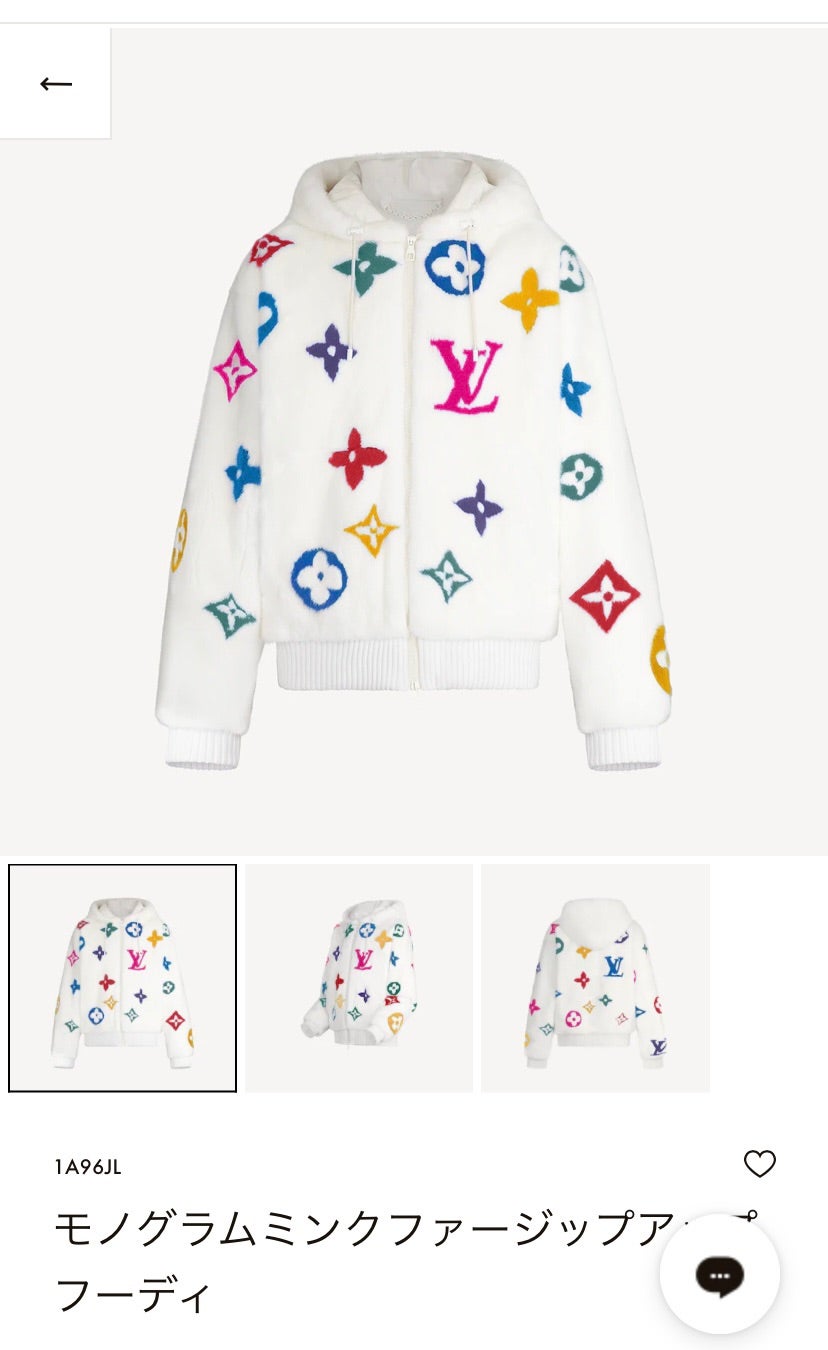Viewport: 828px width, 1350px height.
Task: Open the chat support bubble
Action: tap(720, 1274)
